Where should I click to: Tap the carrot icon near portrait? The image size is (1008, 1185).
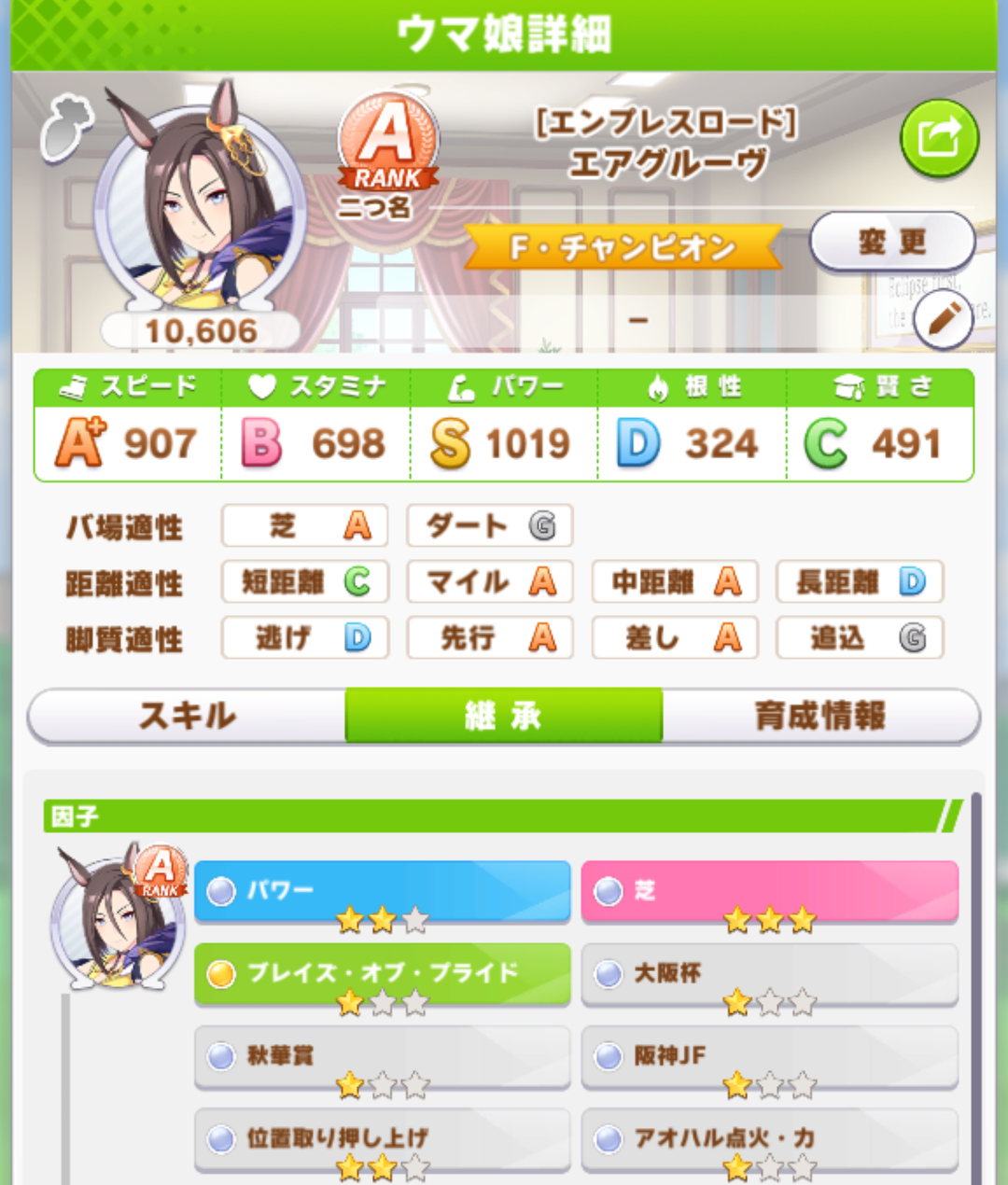(66, 128)
